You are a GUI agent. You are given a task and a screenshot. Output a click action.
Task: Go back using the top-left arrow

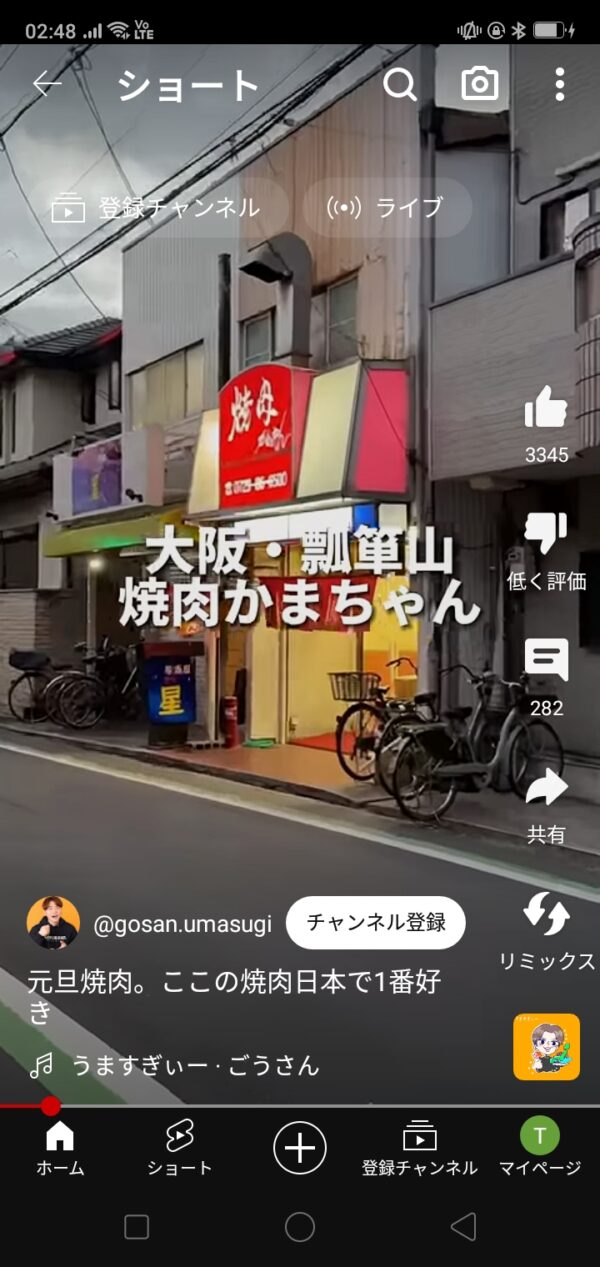point(47,85)
